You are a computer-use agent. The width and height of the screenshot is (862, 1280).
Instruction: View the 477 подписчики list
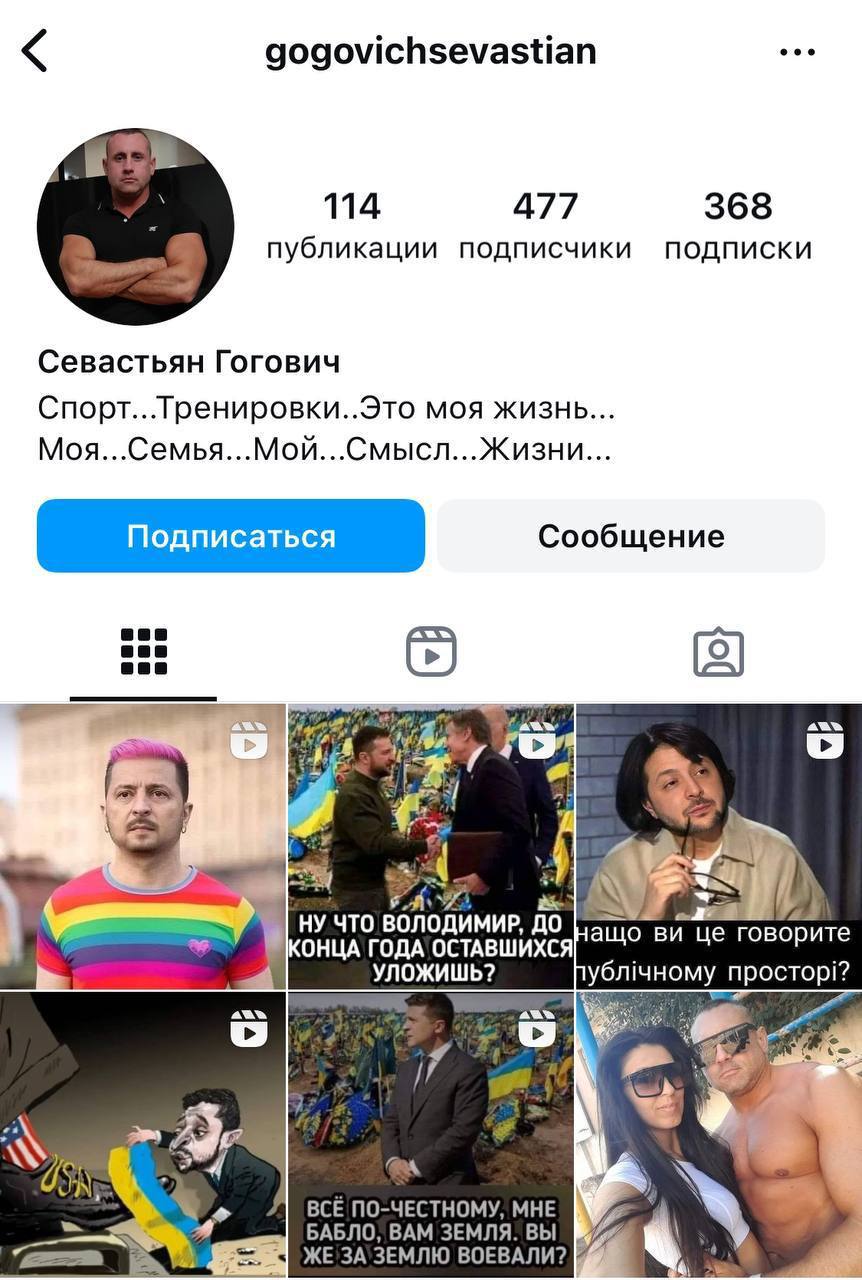click(545, 226)
